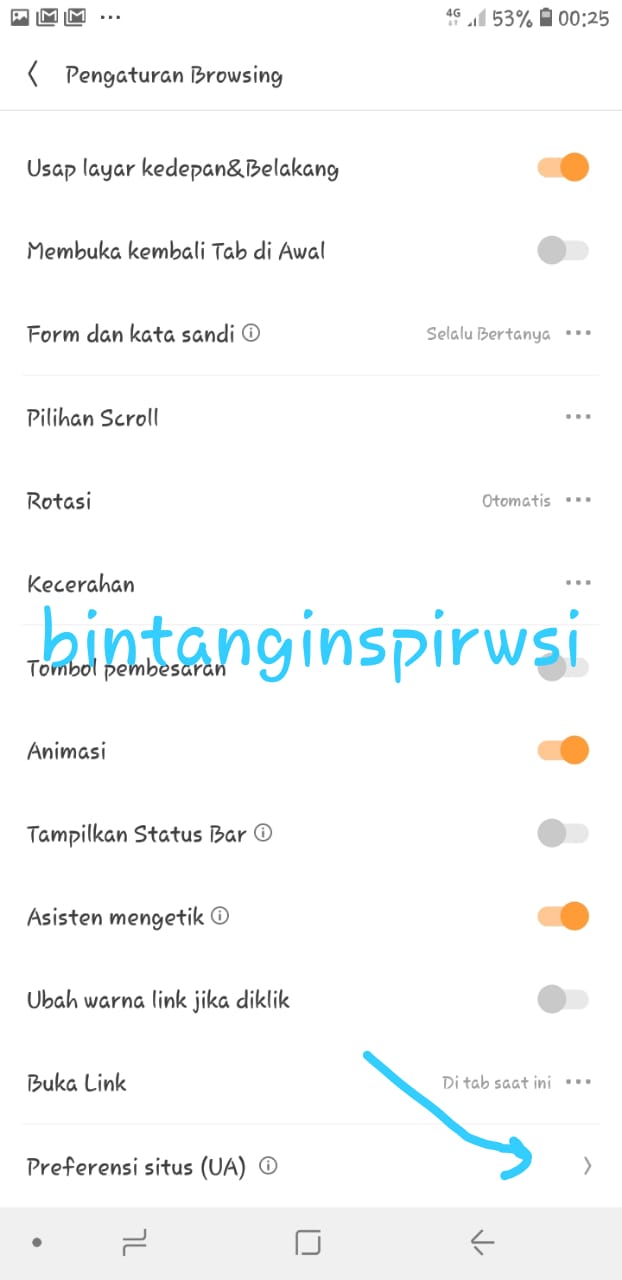Screen dimensions: 622x1280
Task: Turn off Animasi toggle
Action: coord(563,750)
